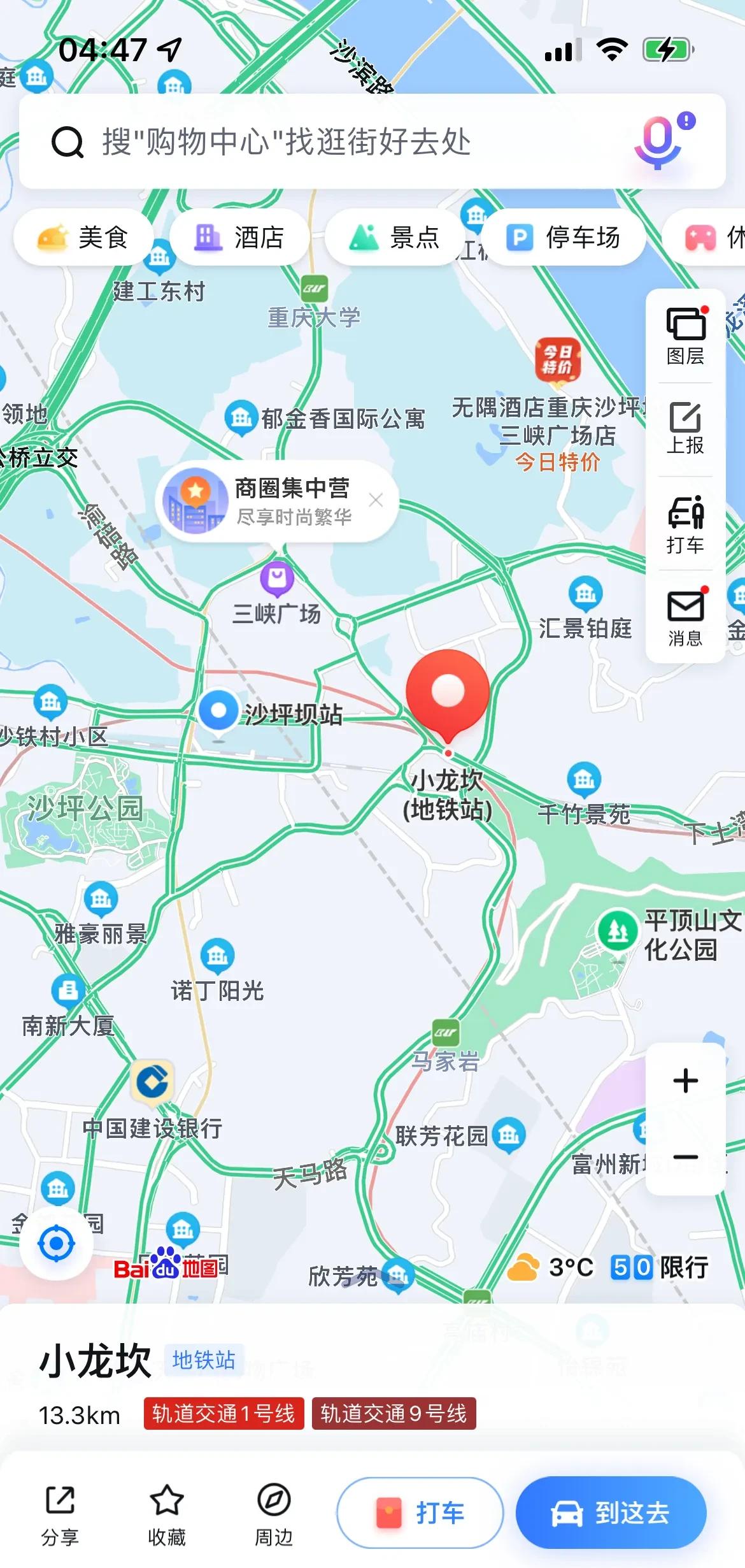Select the 景点 category chip
The image size is (745, 1568).
395,237
